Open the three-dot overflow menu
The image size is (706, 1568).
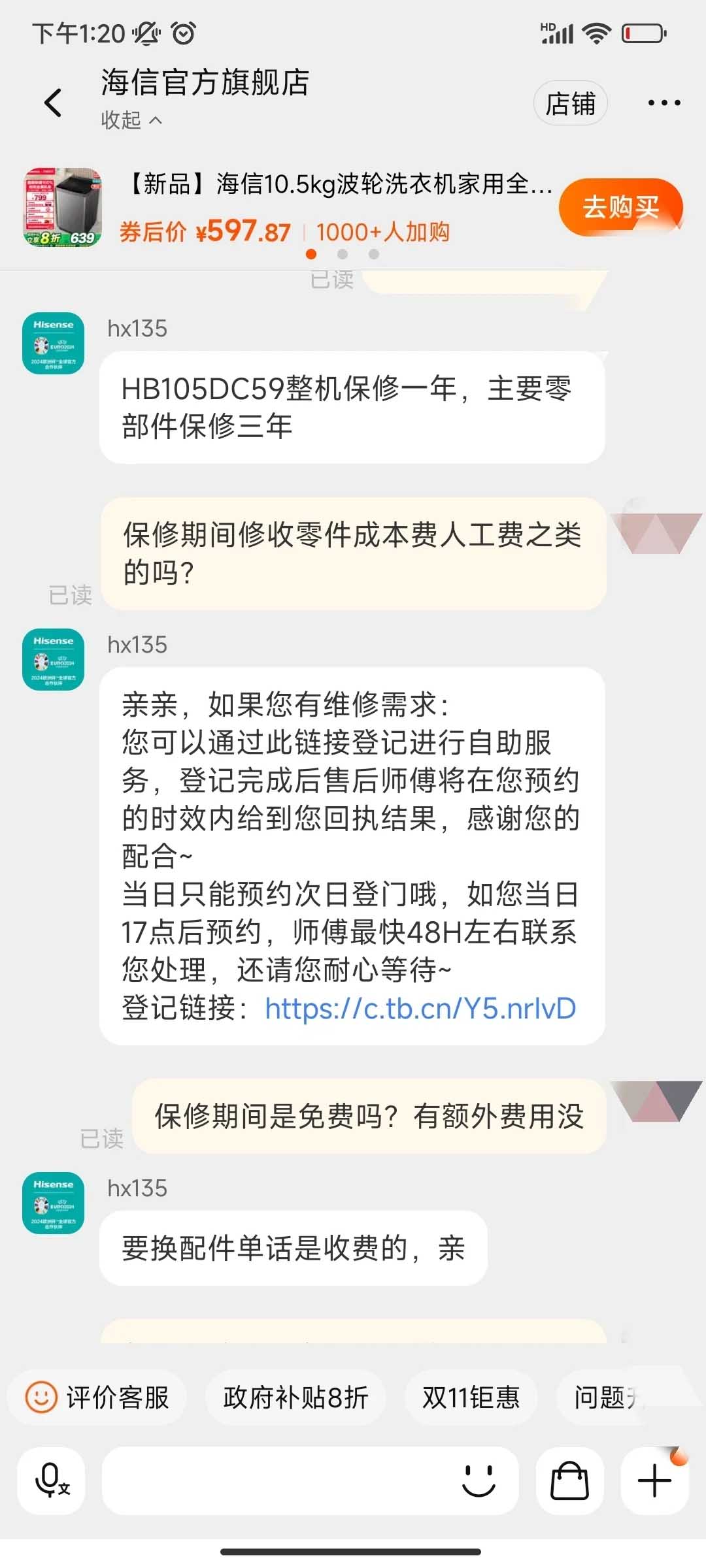tap(664, 103)
